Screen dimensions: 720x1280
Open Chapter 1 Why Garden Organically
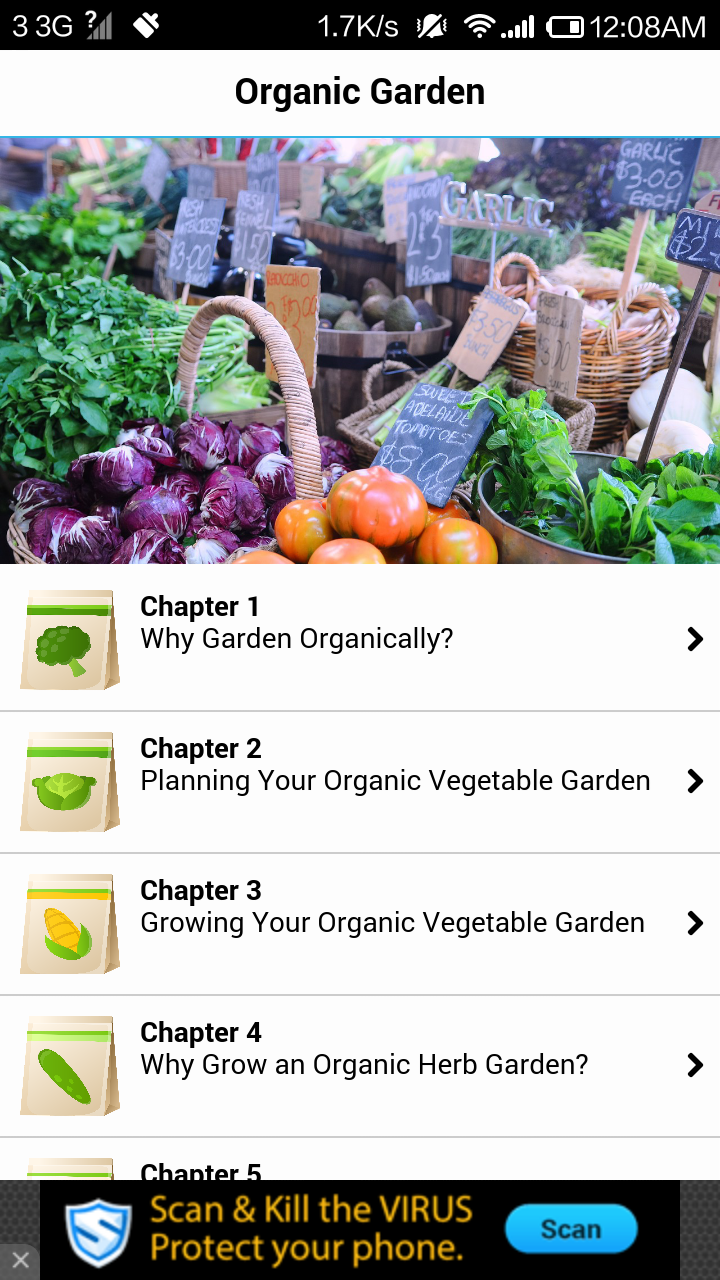click(x=360, y=640)
